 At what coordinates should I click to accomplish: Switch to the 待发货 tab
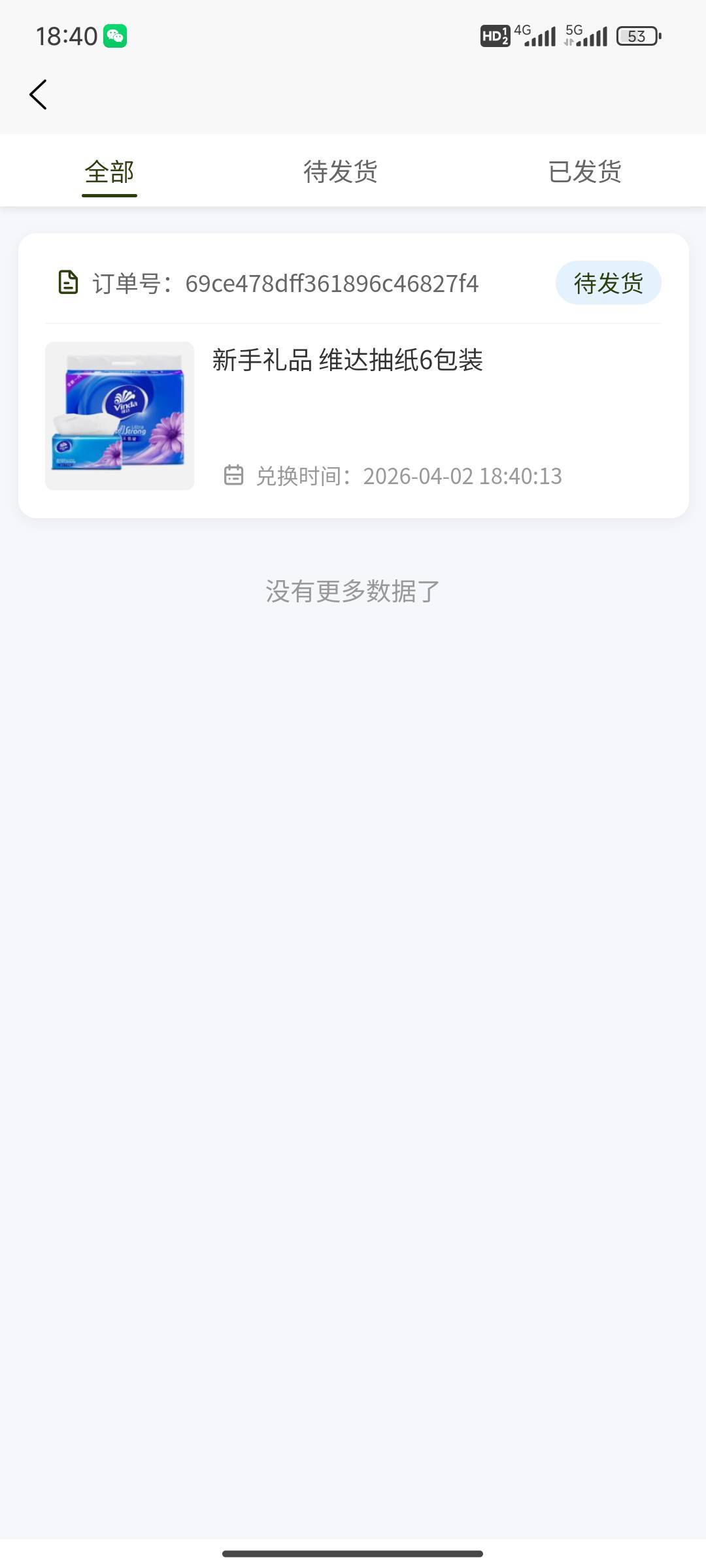pos(340,172)
